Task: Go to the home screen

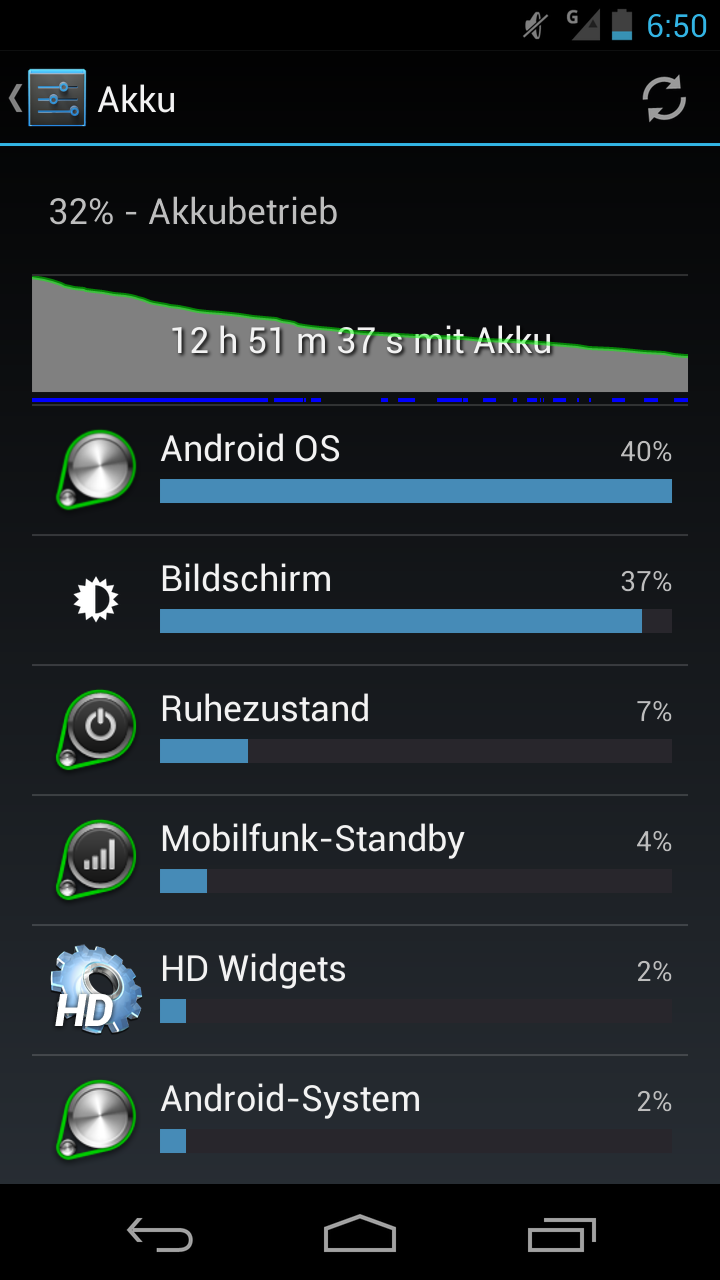Action: (x=360, y=1234)
